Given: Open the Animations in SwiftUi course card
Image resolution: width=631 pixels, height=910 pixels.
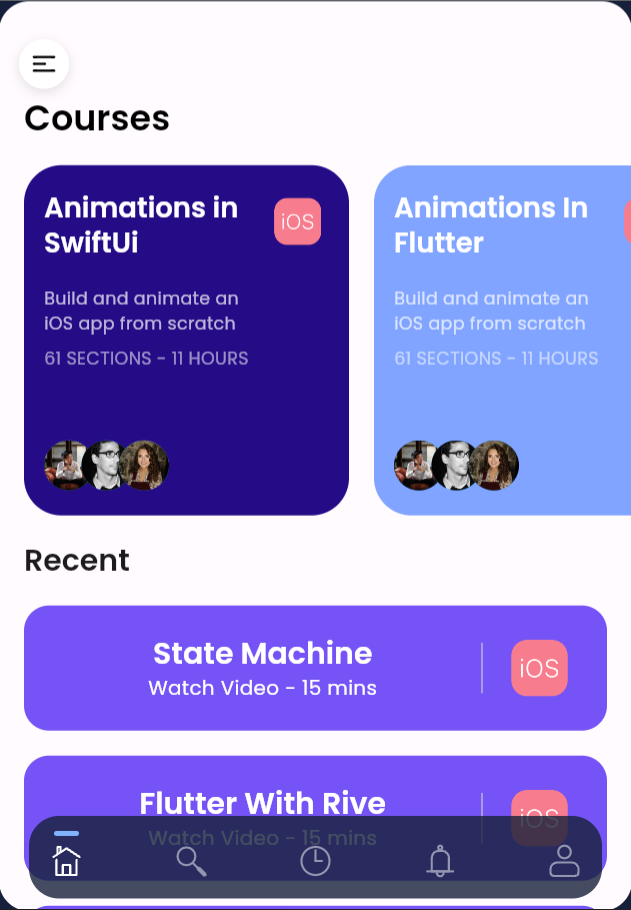Looking at the screenshot, I should [x=186, y=340].
